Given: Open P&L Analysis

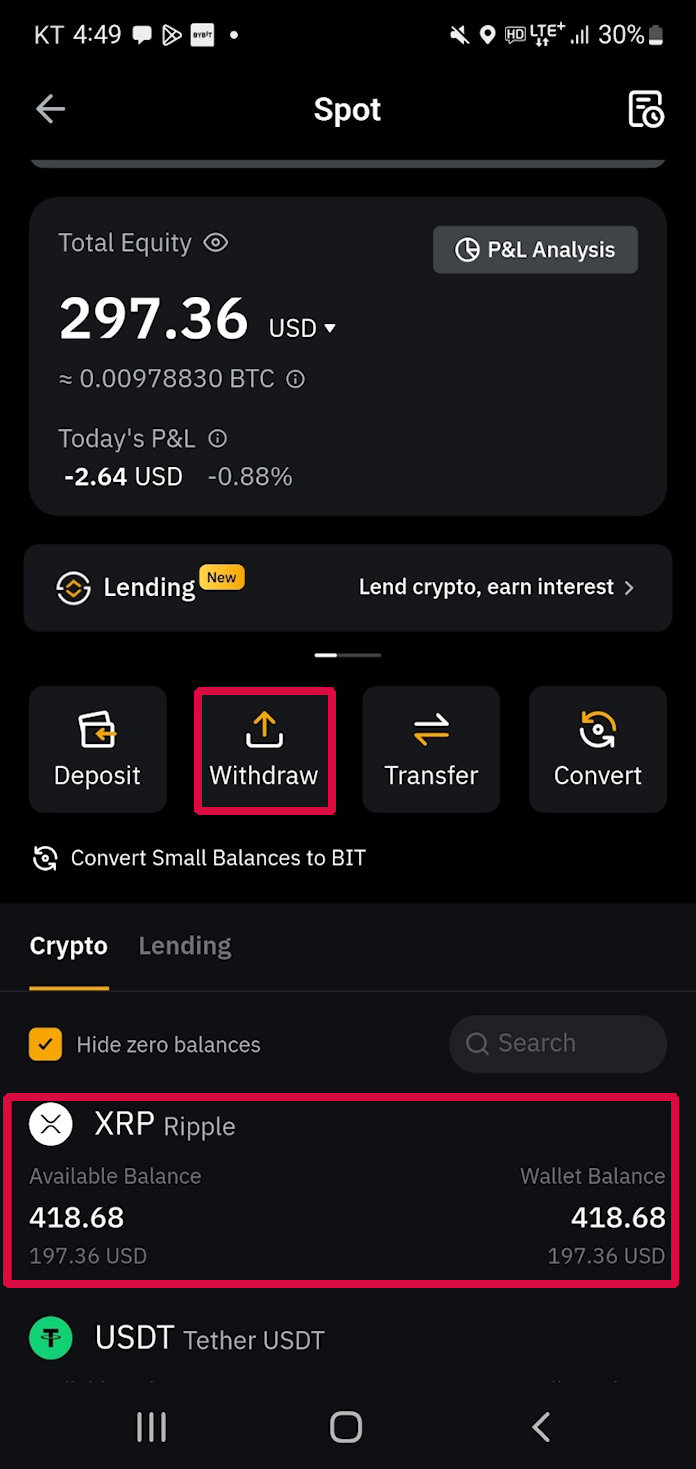Looking at the screenshot, I should tap(535, 250).
